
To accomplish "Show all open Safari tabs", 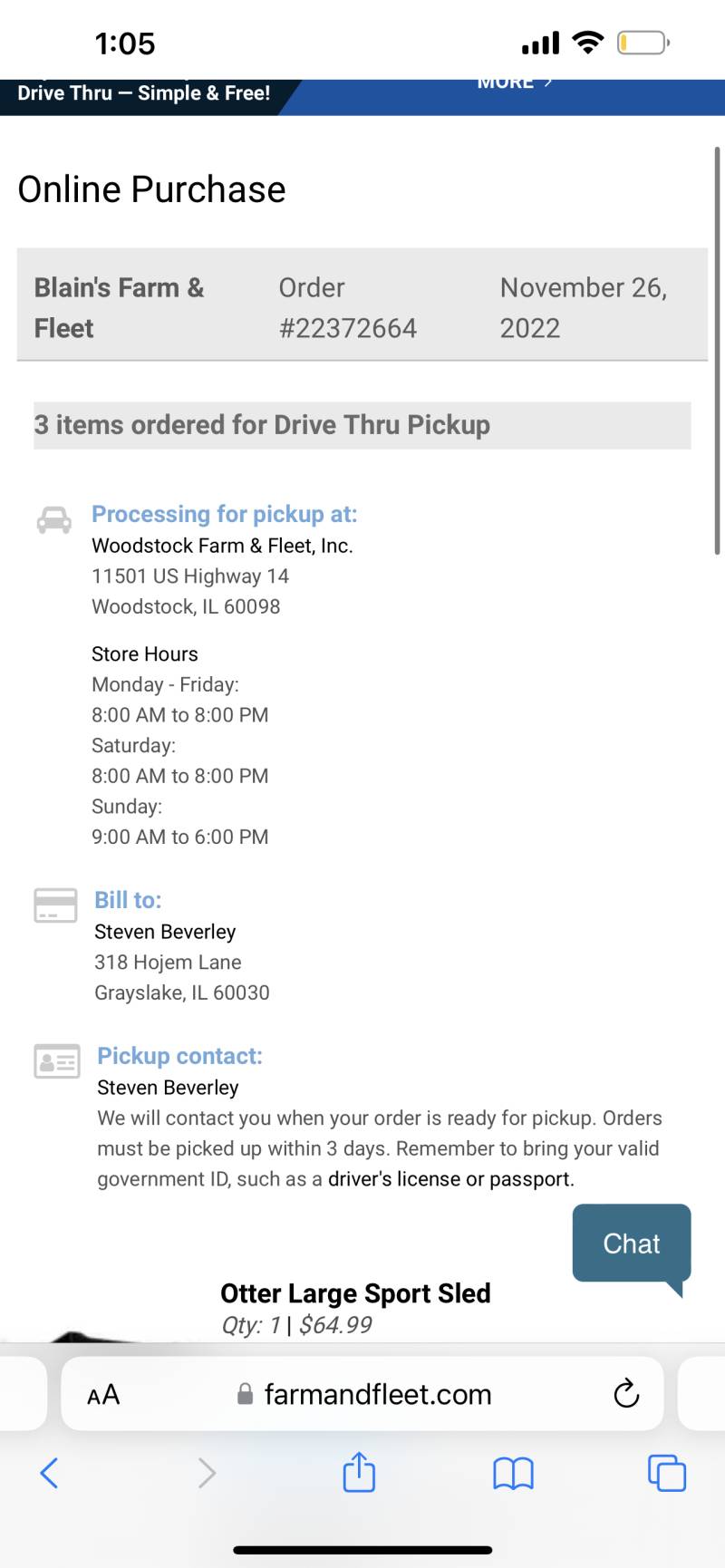I will (x=667, y=1473).
